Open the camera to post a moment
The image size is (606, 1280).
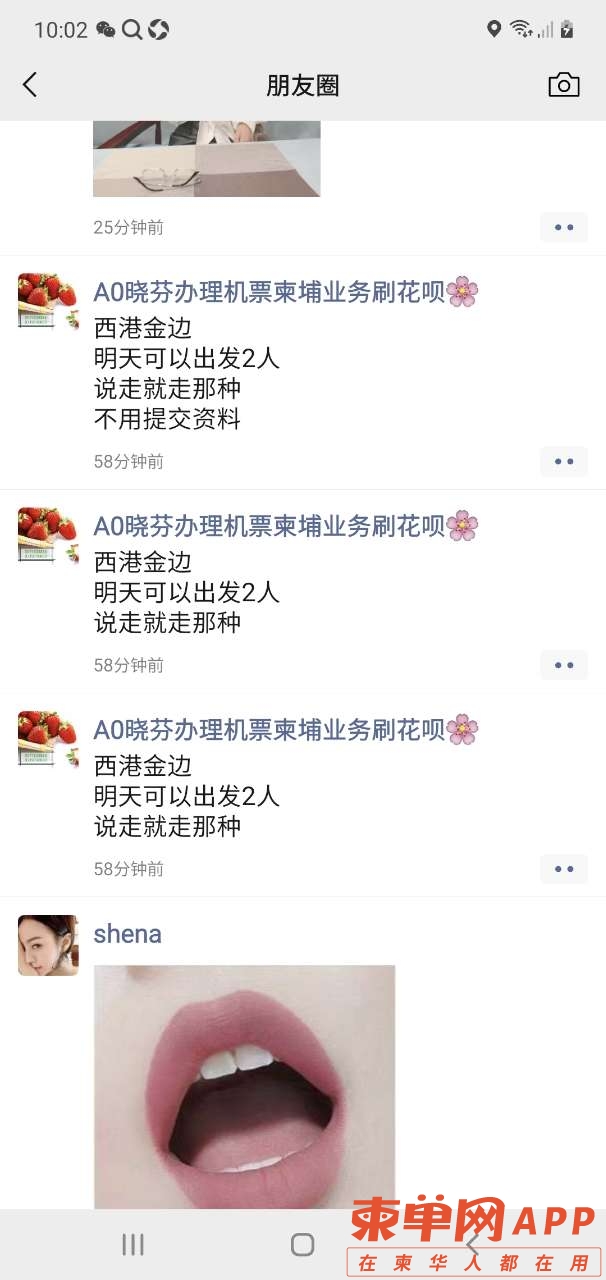pyautogui.click(x=564, y=85)
